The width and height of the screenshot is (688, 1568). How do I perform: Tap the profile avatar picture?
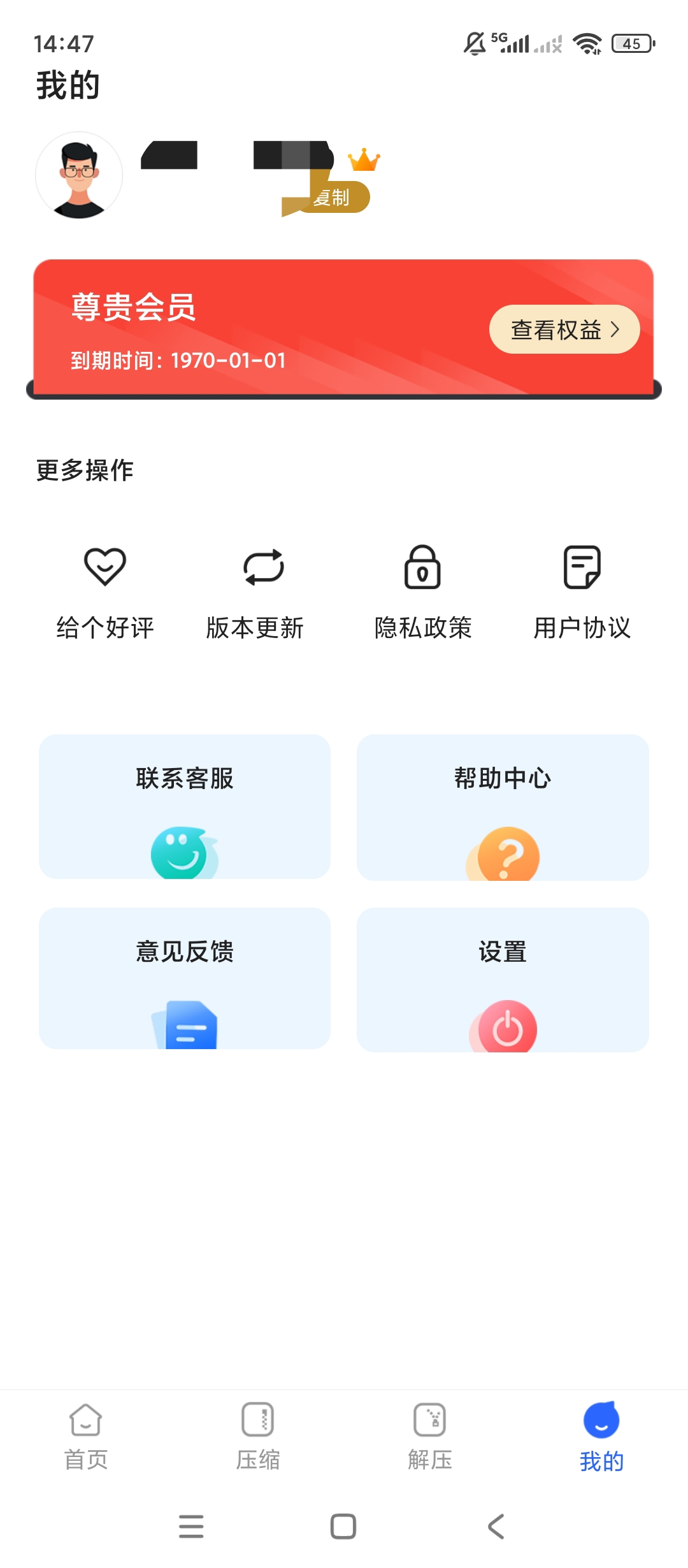79,175
